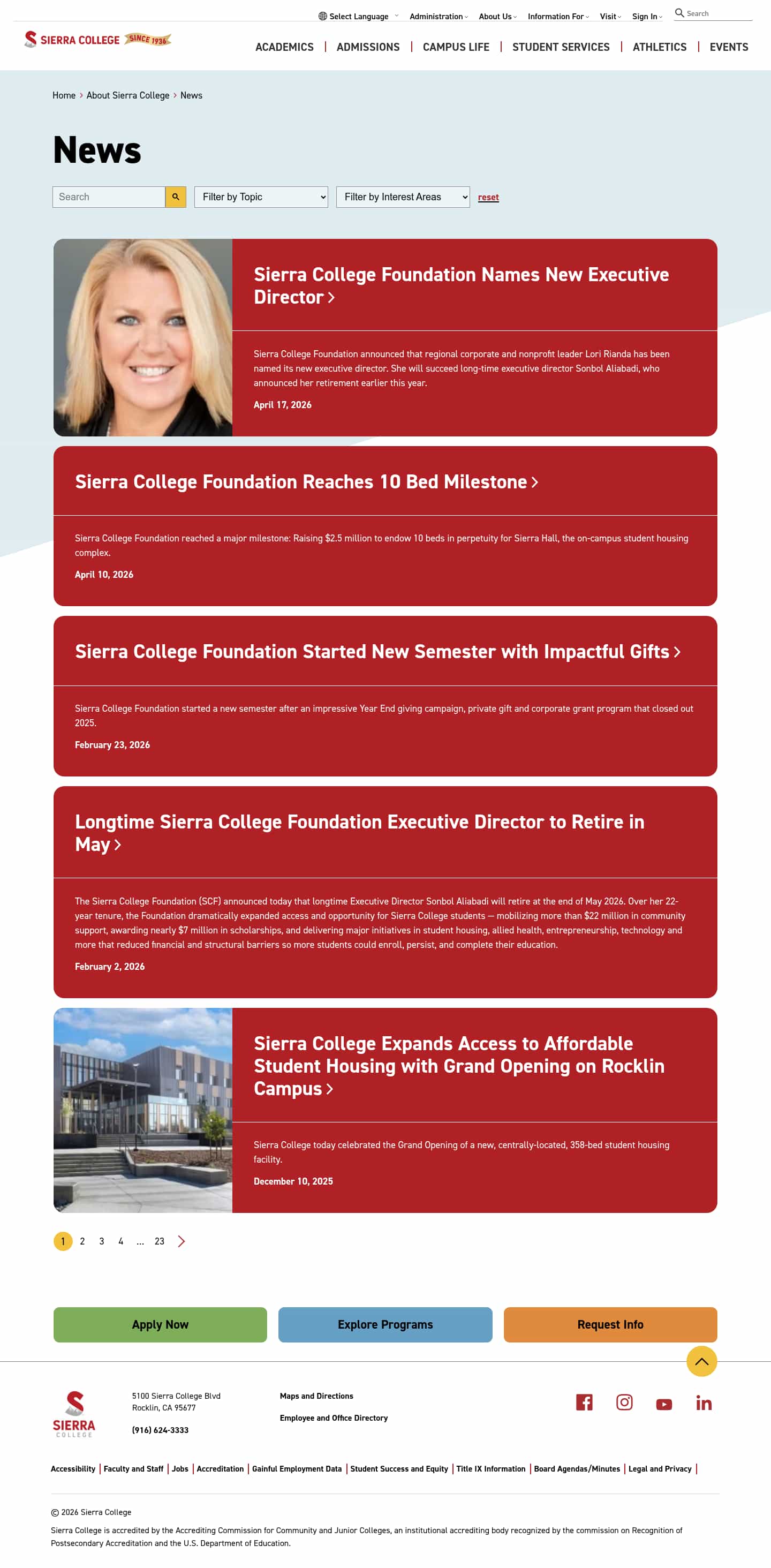Image resolution: width=771 pixels, height=1568 pixels.
Task: Go to the Admissions section
Action: pyautogui.click(x=367, y=47)
